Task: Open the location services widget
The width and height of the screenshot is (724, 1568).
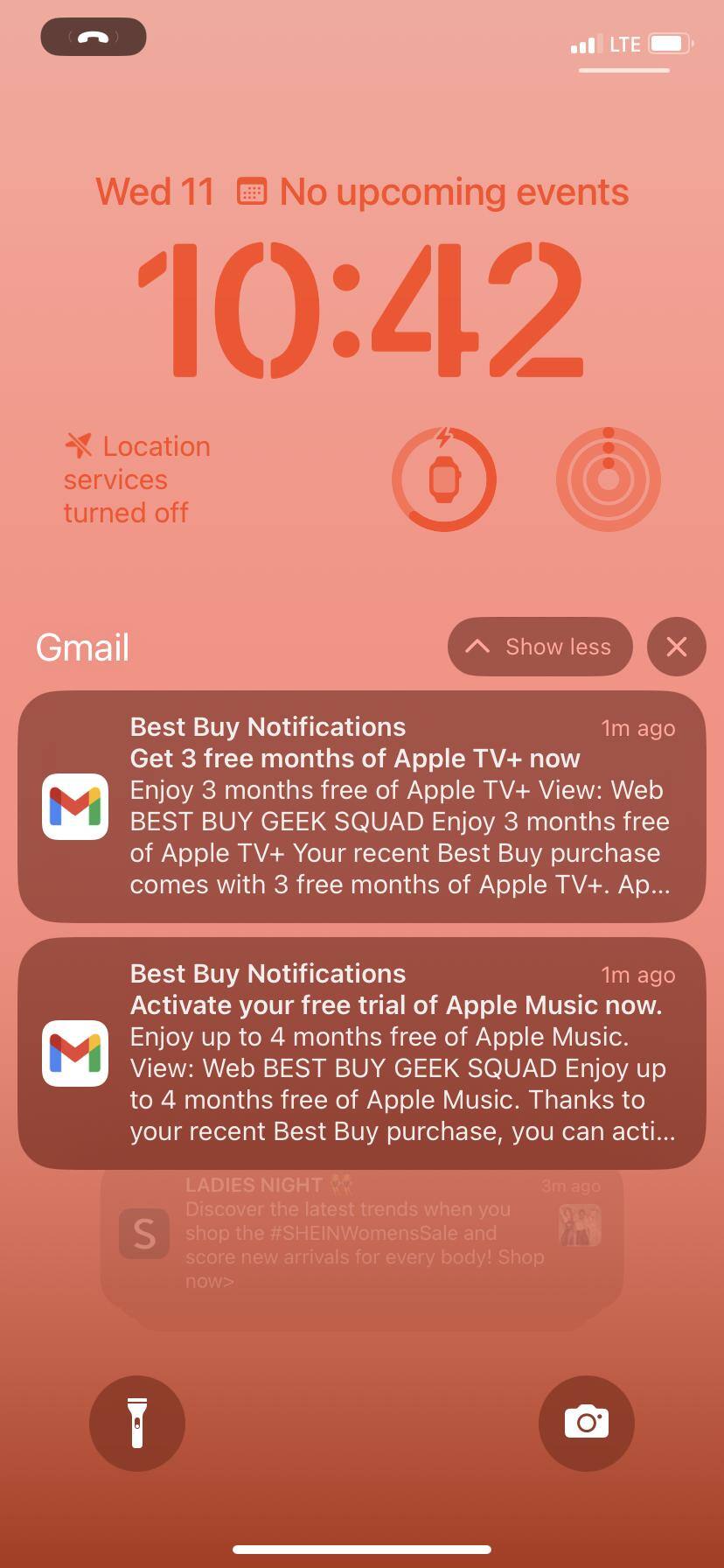Action: point(136,479)
